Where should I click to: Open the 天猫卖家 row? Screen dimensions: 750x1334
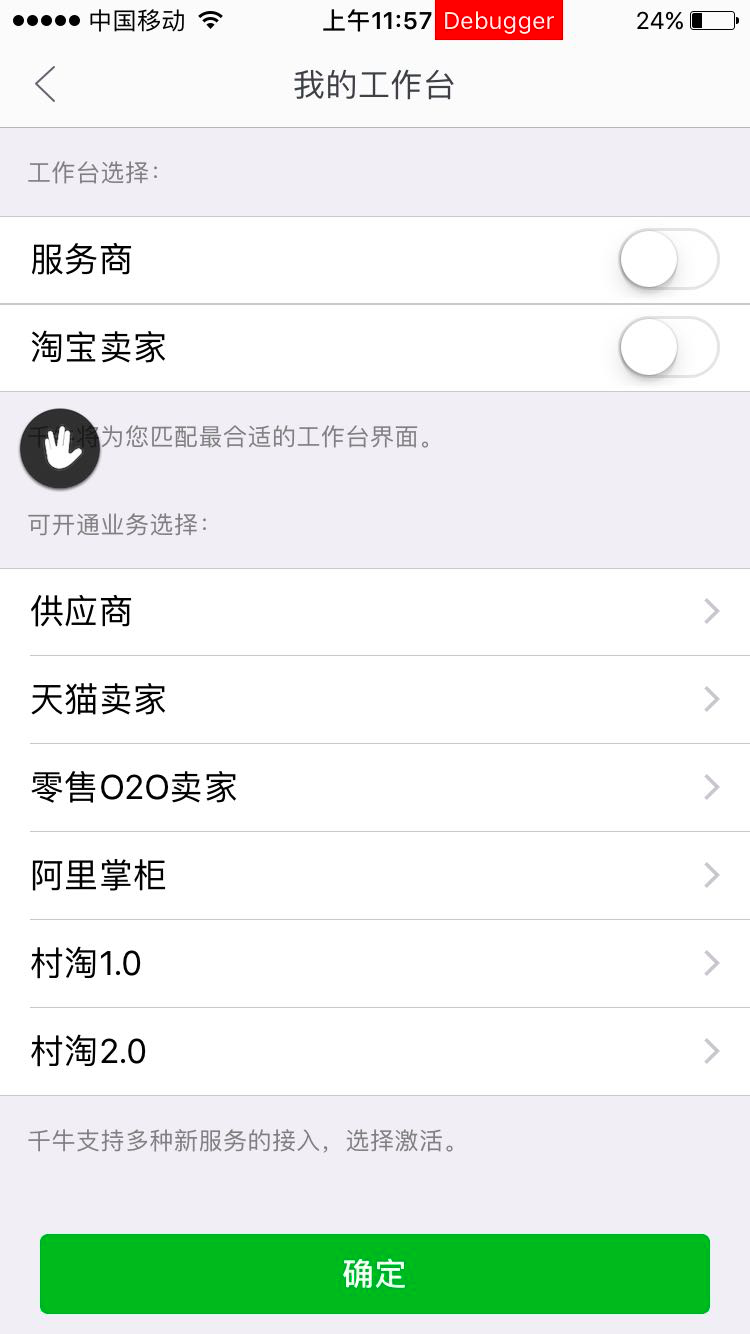tap(375, 700)
